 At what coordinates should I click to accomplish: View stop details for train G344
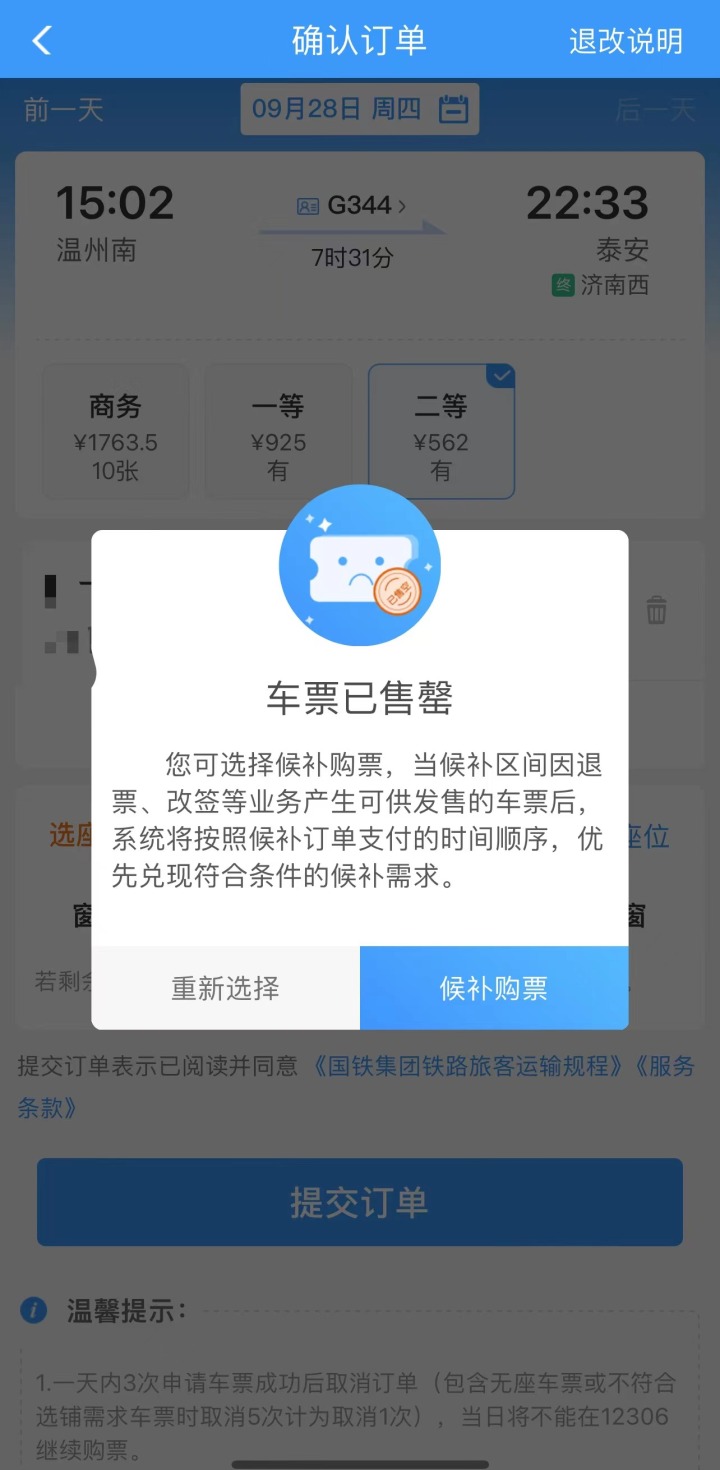(x=353, y=206)
